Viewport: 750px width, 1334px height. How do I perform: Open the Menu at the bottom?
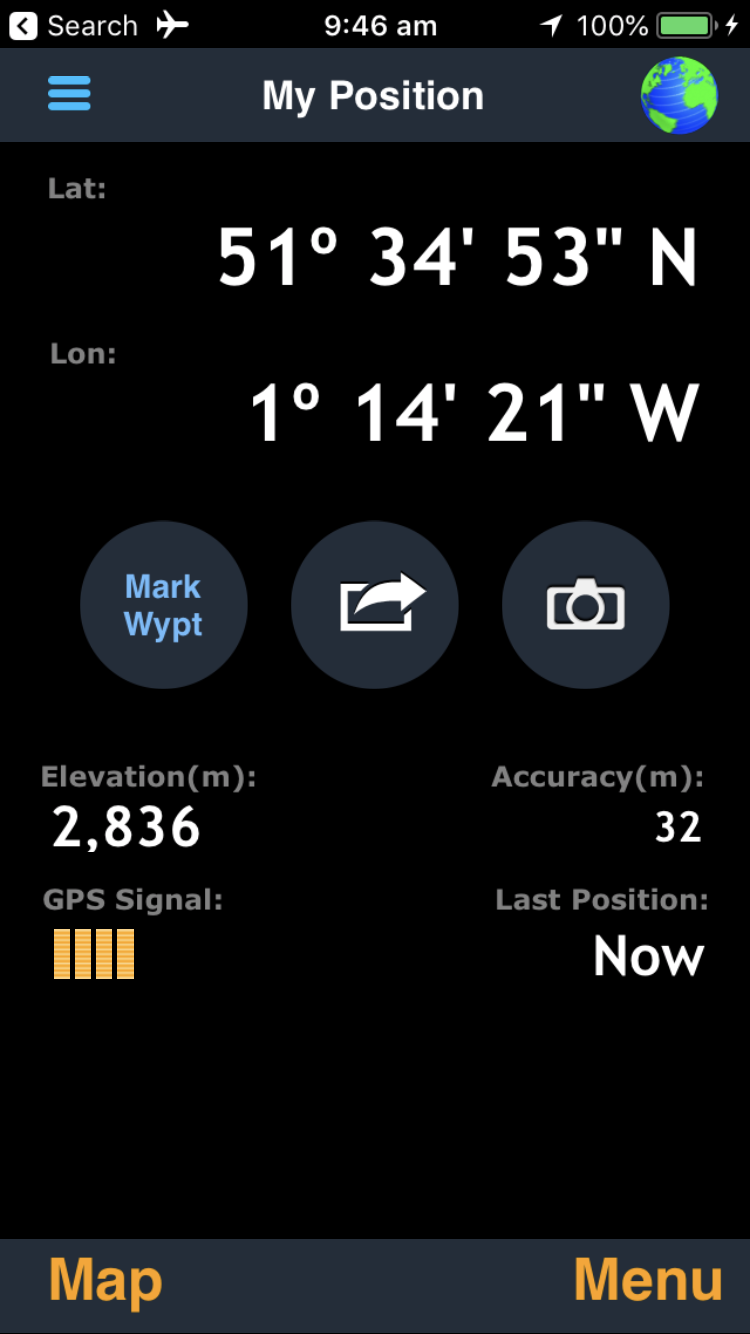coord(648,1280)
